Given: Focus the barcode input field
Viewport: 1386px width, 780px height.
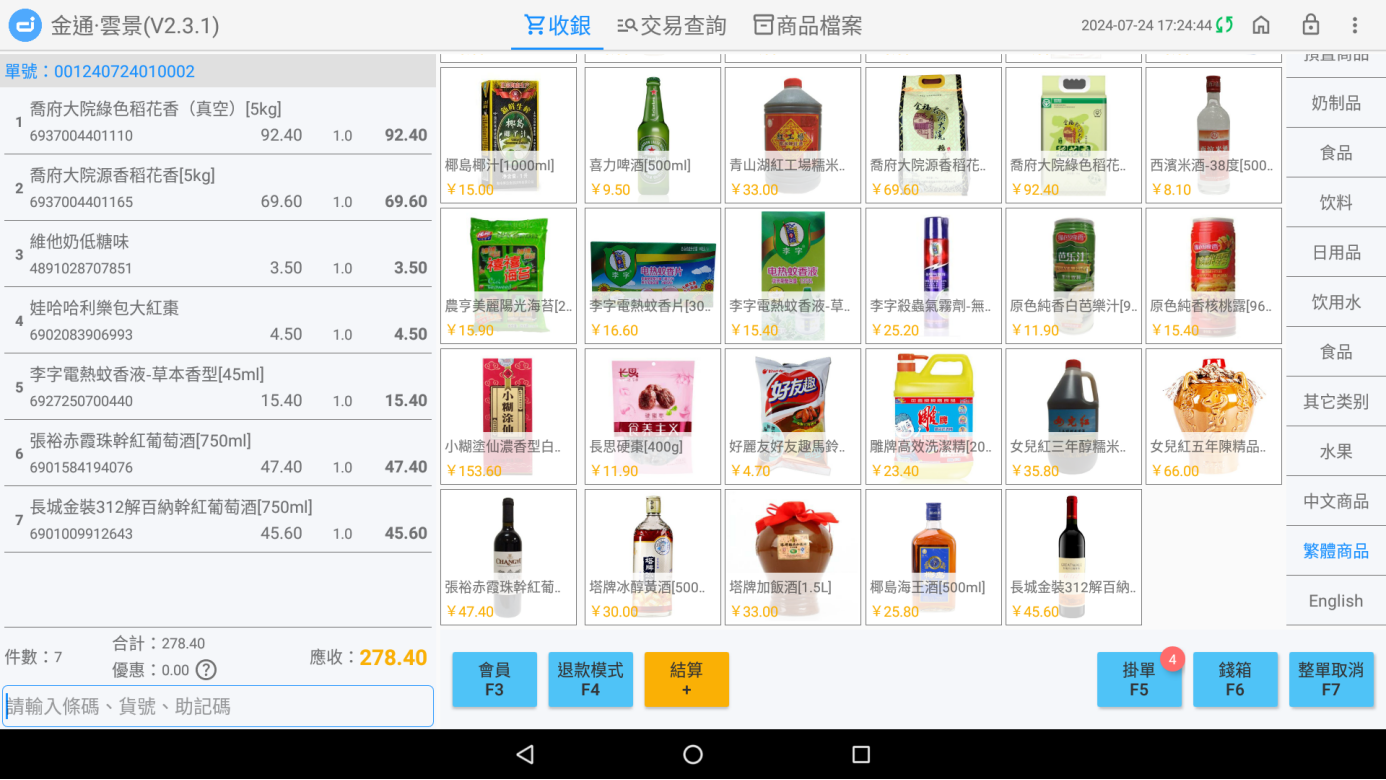Looking at the screenshot, I should (x=218, y=706).
